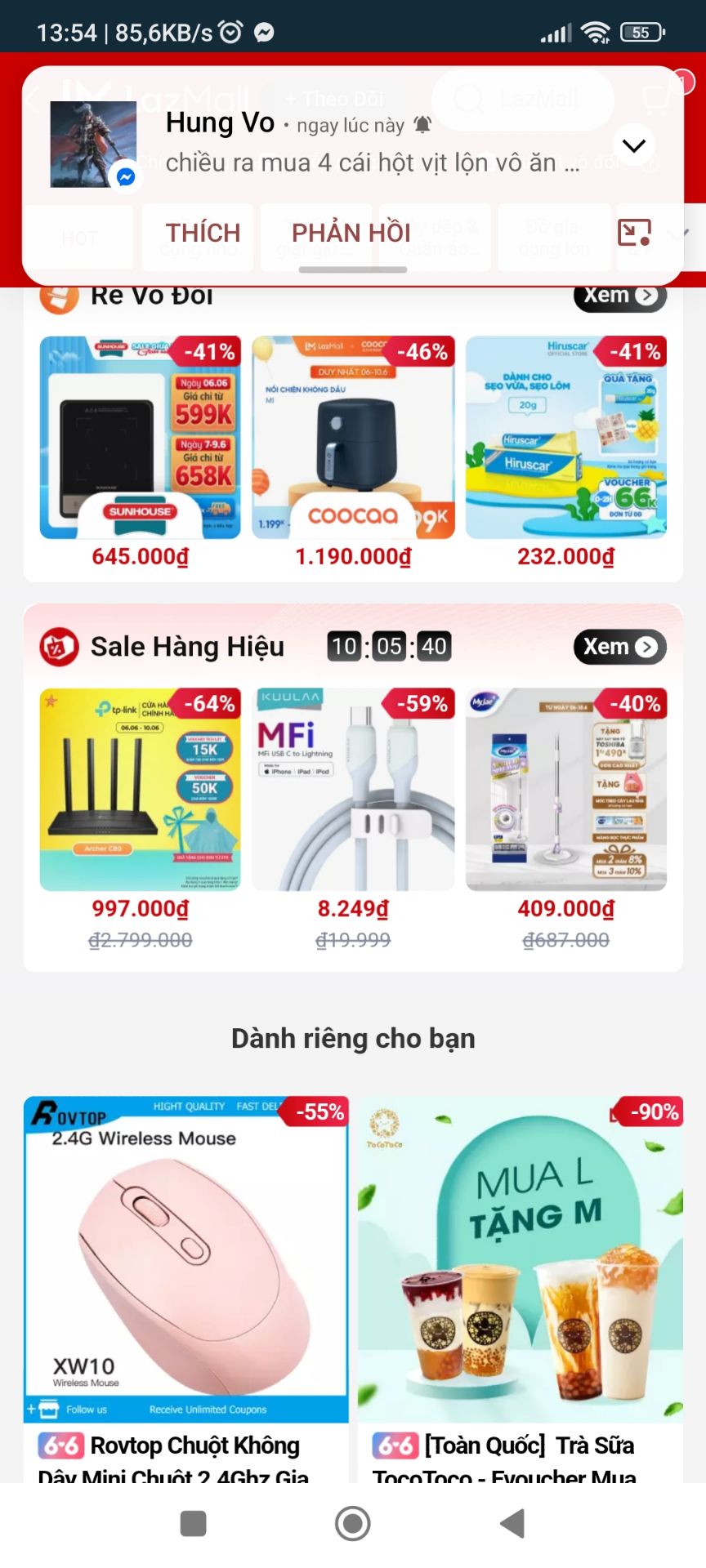The width and height of the screenshot is (706, 1568).
Task: Open Coocaa air fryer 1.190.000đ deal
Action: click(x=353, y=439)
